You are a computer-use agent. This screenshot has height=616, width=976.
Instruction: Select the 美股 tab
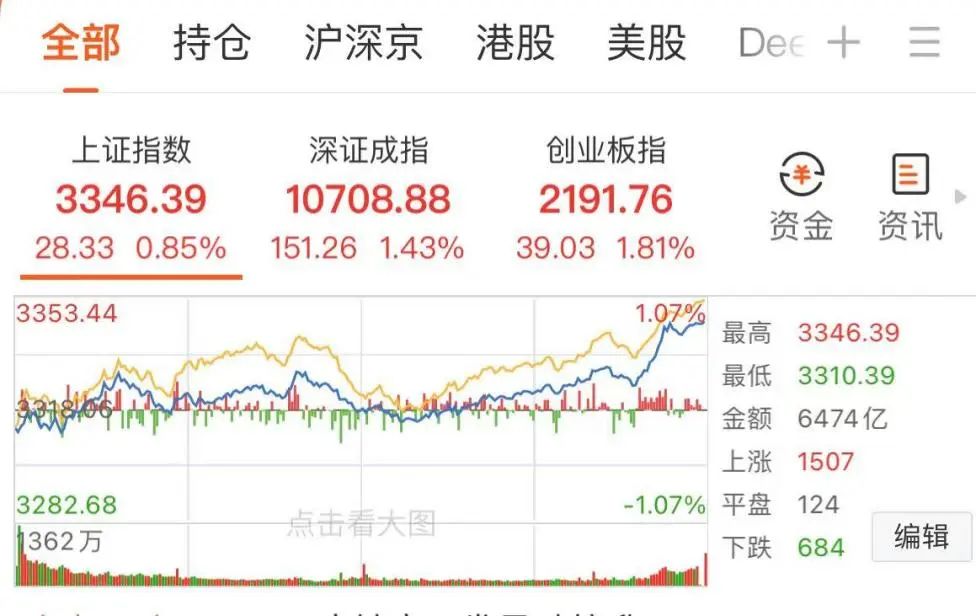[x=647, y=44]
